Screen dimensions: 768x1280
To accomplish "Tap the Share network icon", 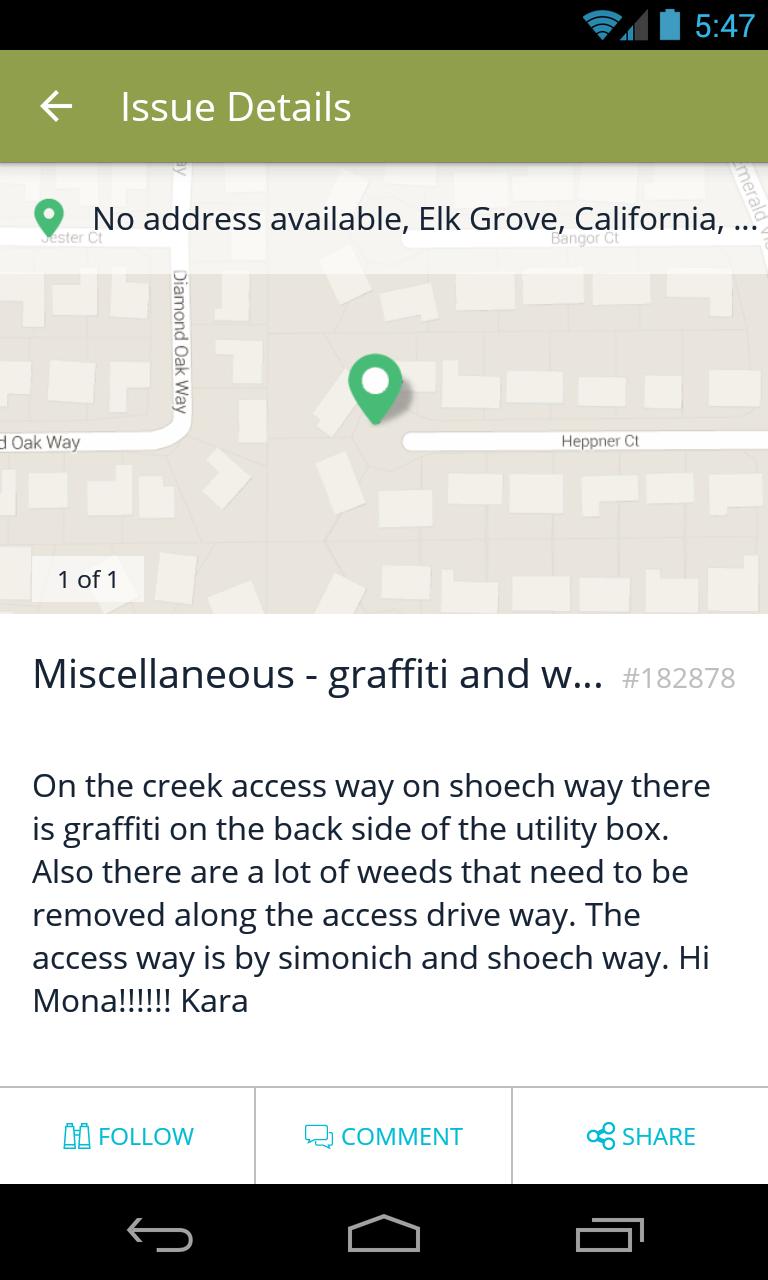I will pyautogui.click(x=600, y=1136).
